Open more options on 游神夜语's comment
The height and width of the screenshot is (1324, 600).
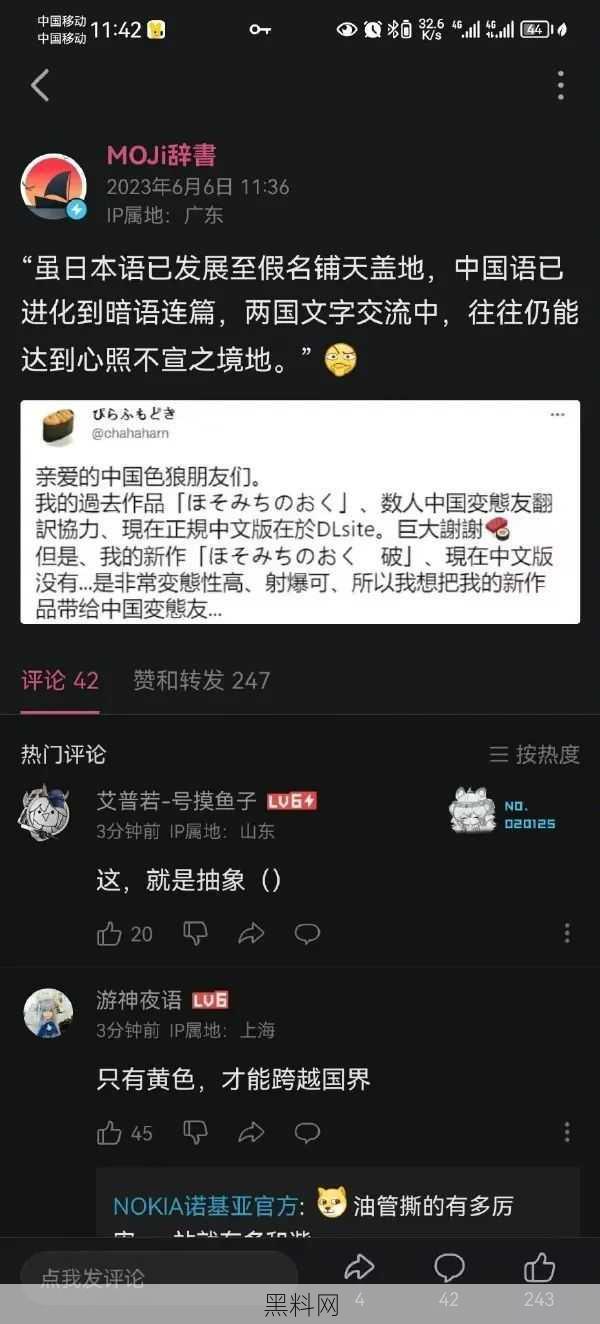point(567,1133)
